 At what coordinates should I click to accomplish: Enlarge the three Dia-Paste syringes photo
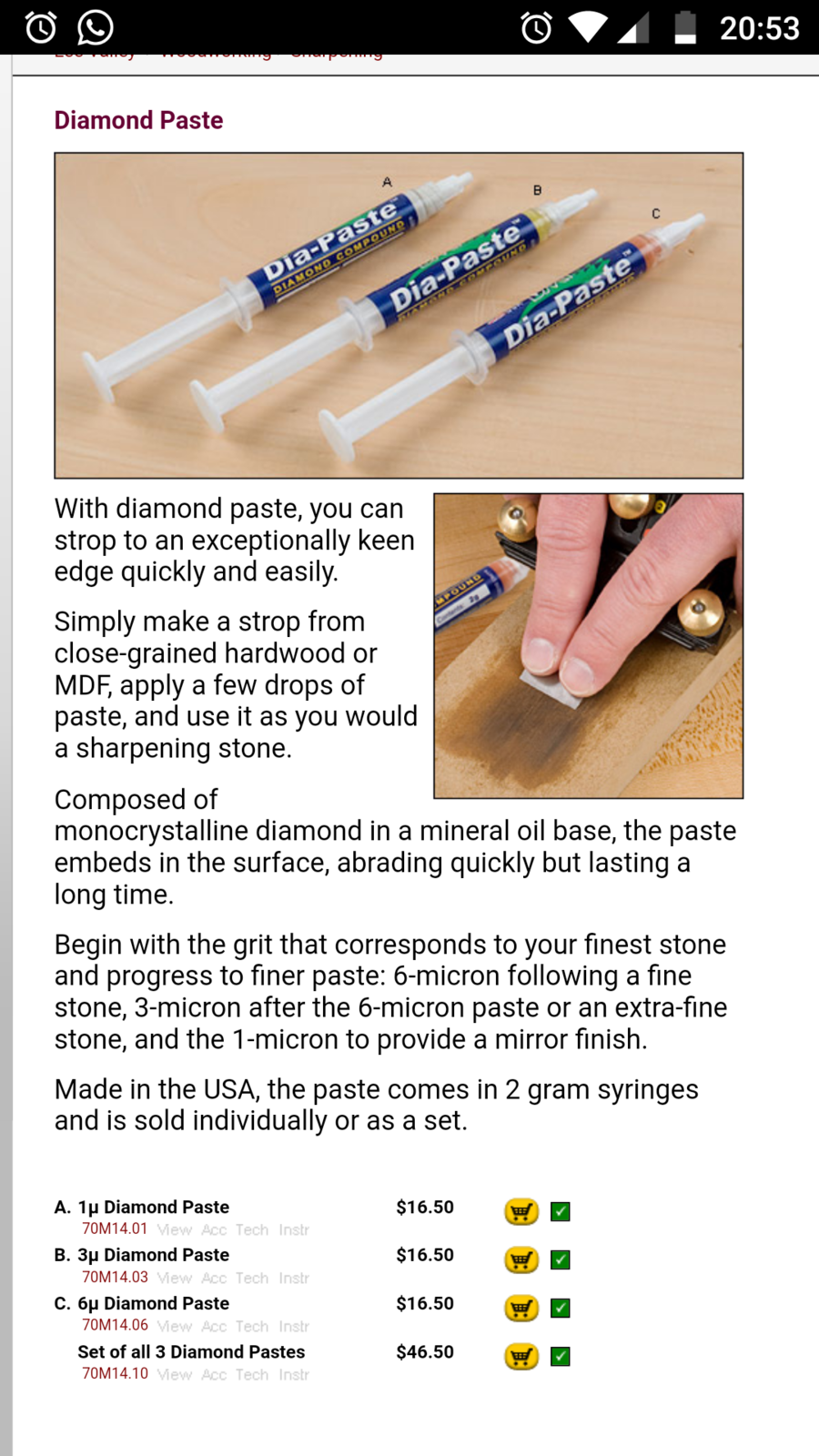[x=399, y=315]
